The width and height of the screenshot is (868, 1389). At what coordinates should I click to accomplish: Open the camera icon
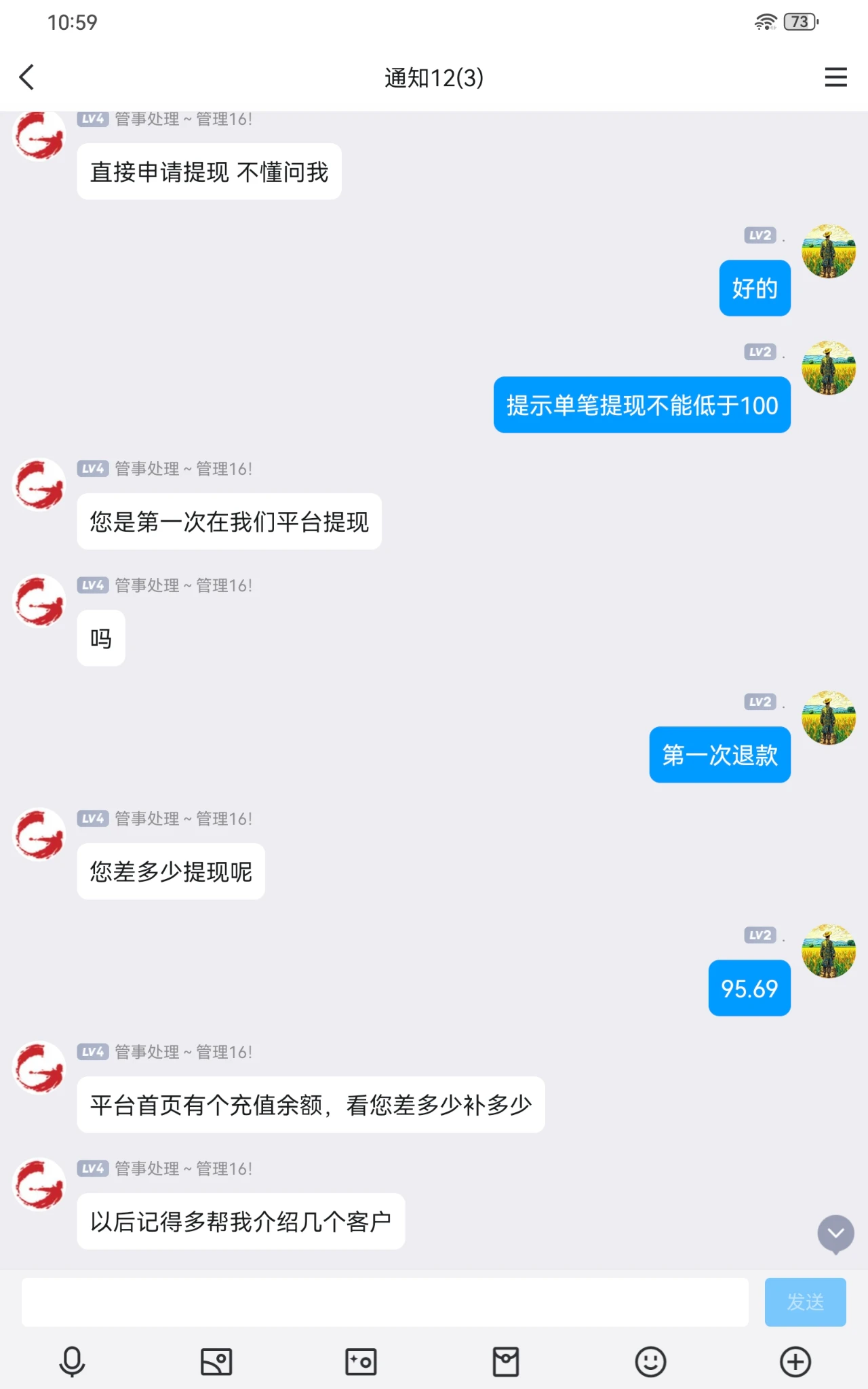361,1362
